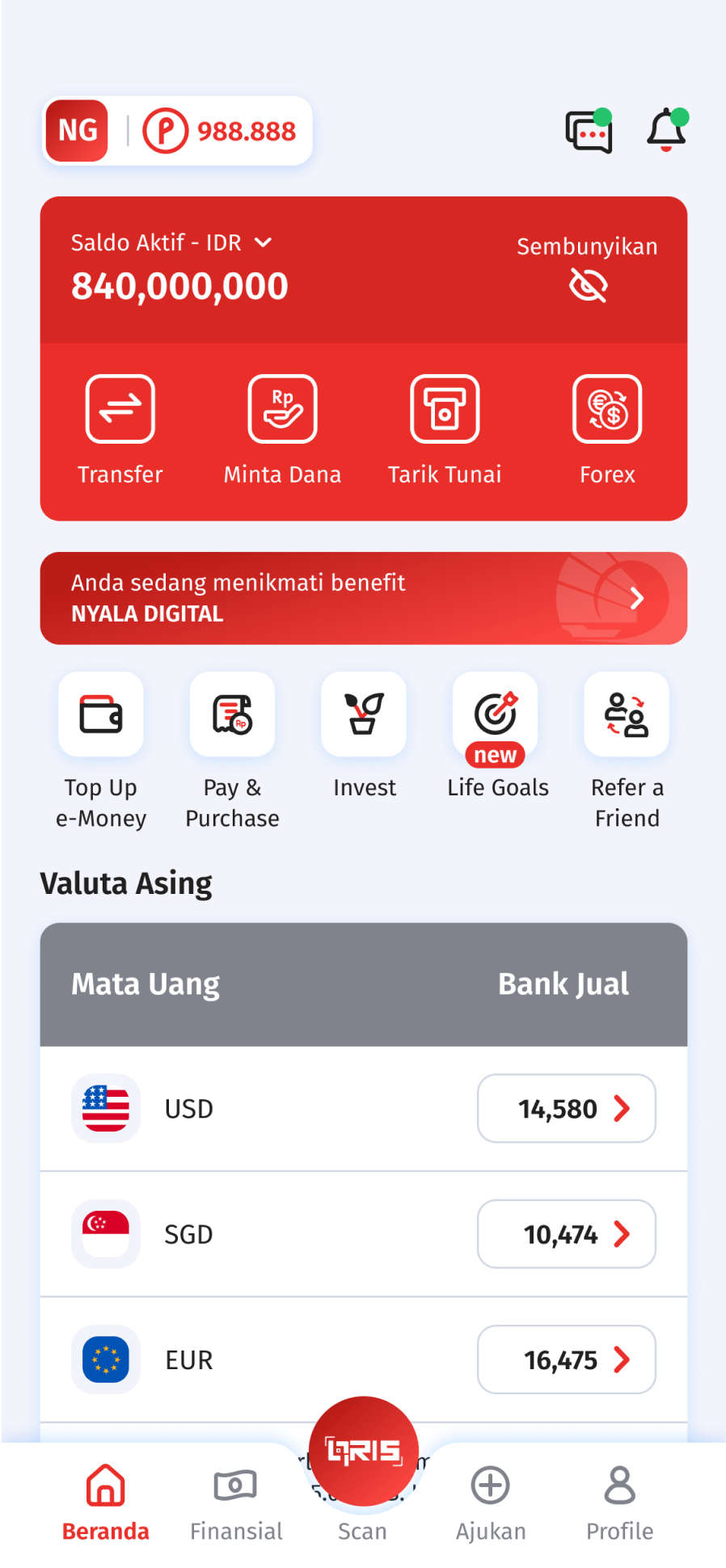Screen dimensions: 726x1568
Task: Open Pay & Purchase
Action: tap(232, 714)
